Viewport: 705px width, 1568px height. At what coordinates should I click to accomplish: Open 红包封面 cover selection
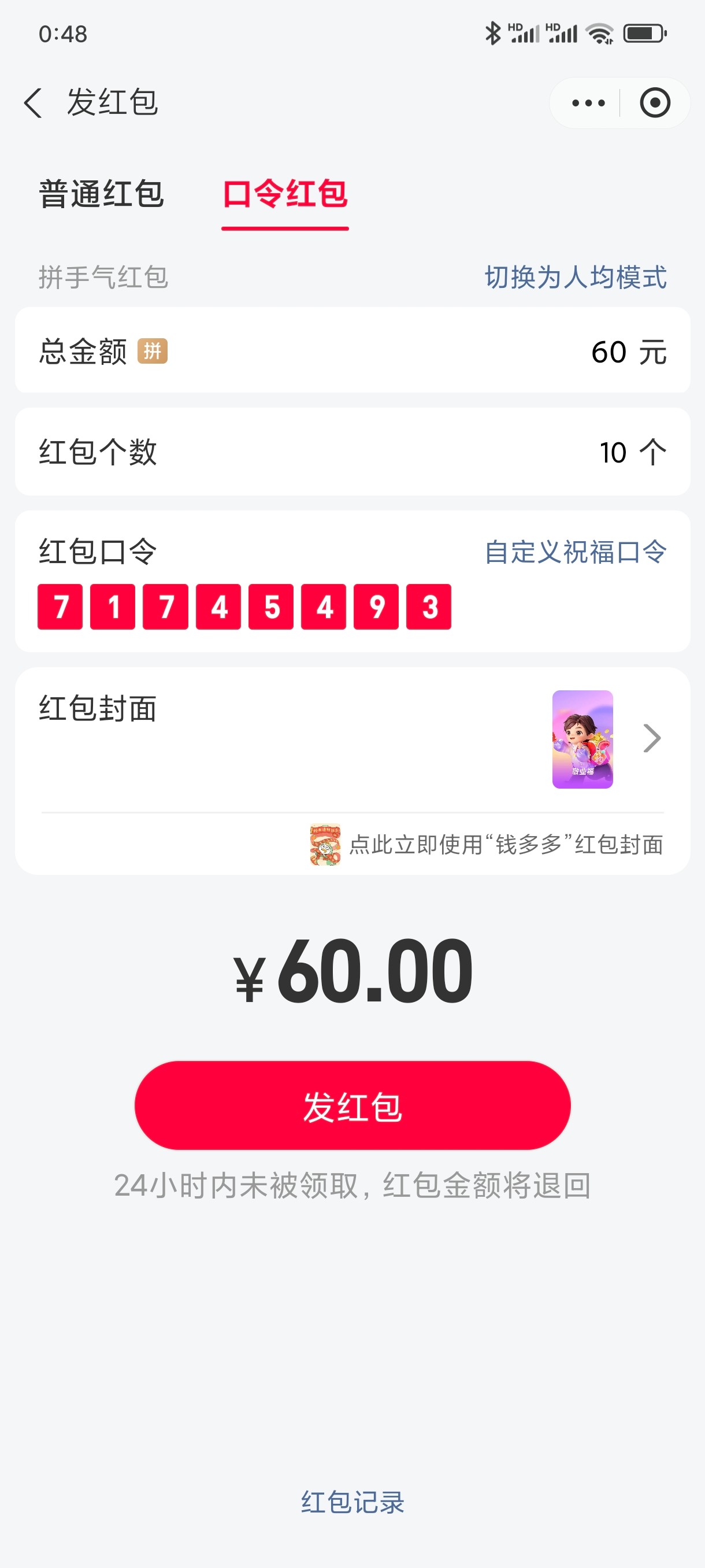pyautogui.click(x=651, y=739)
